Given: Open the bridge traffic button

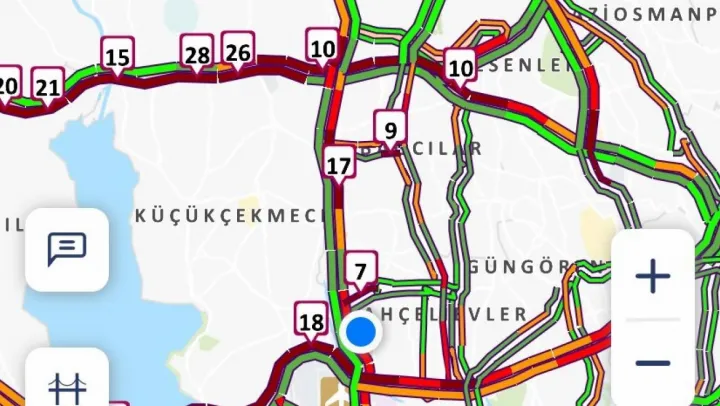Looking at the screenshot, I should point(67,384).
